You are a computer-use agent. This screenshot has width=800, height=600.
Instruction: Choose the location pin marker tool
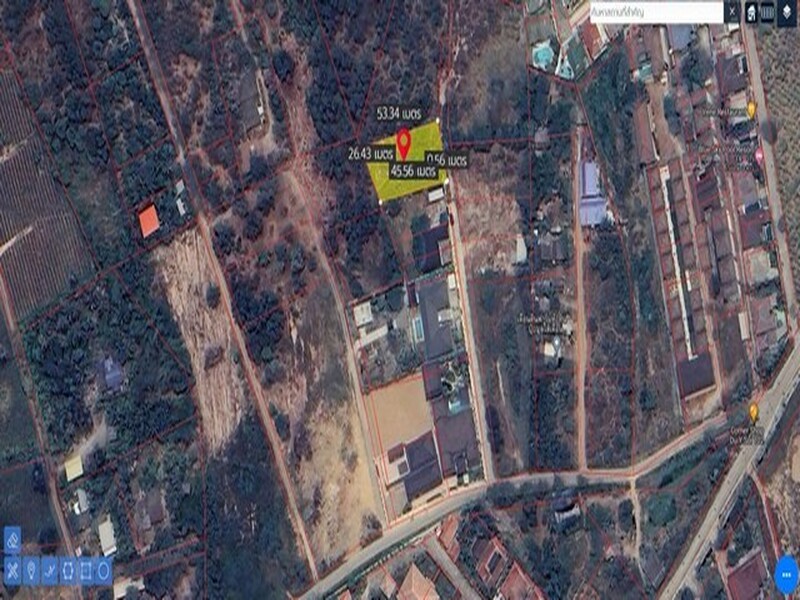(31, 571)
